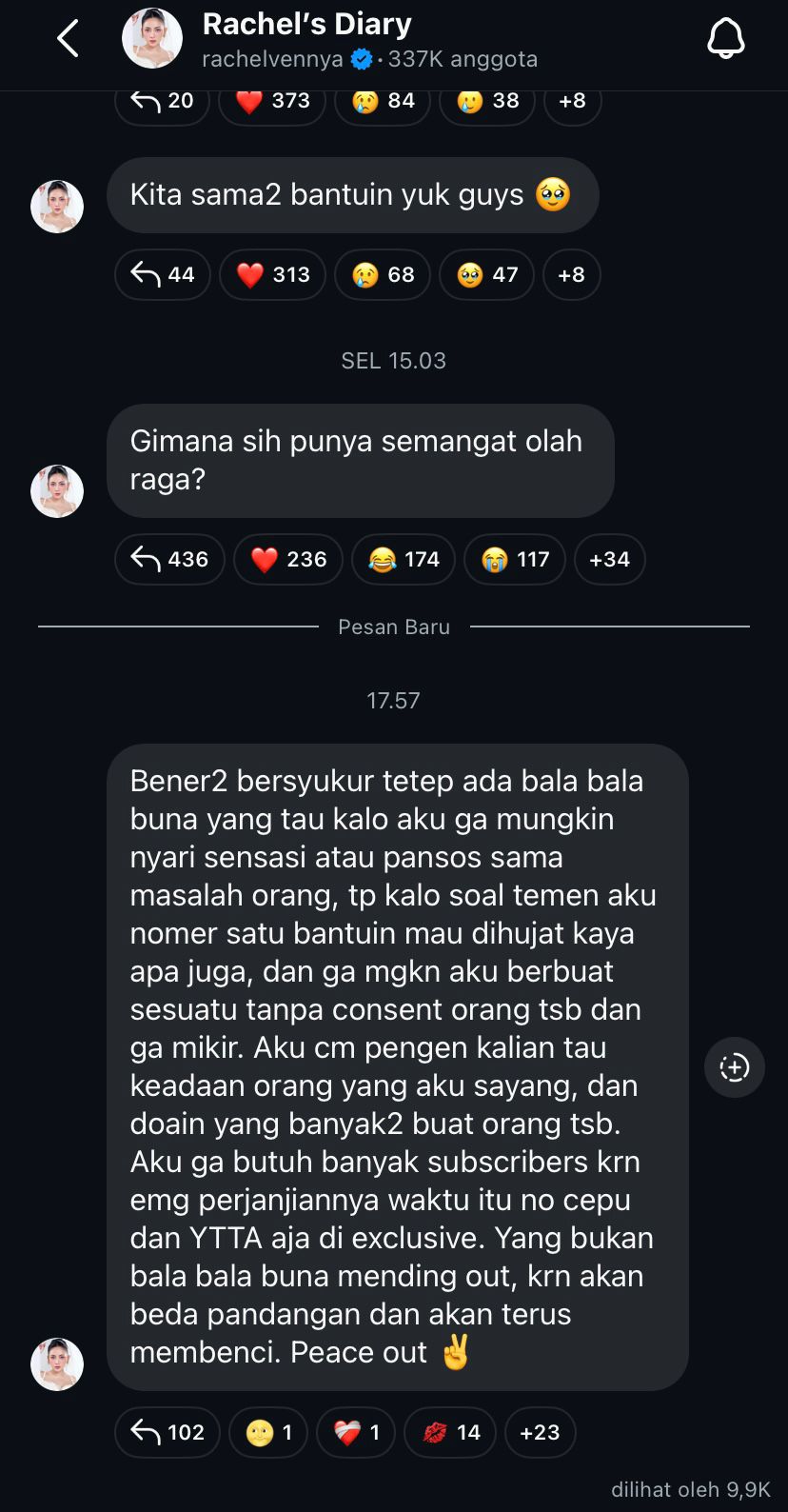788x1512 pixels.
Task: Expand the +23 hidden reactions
Action: pos(540,1432)
